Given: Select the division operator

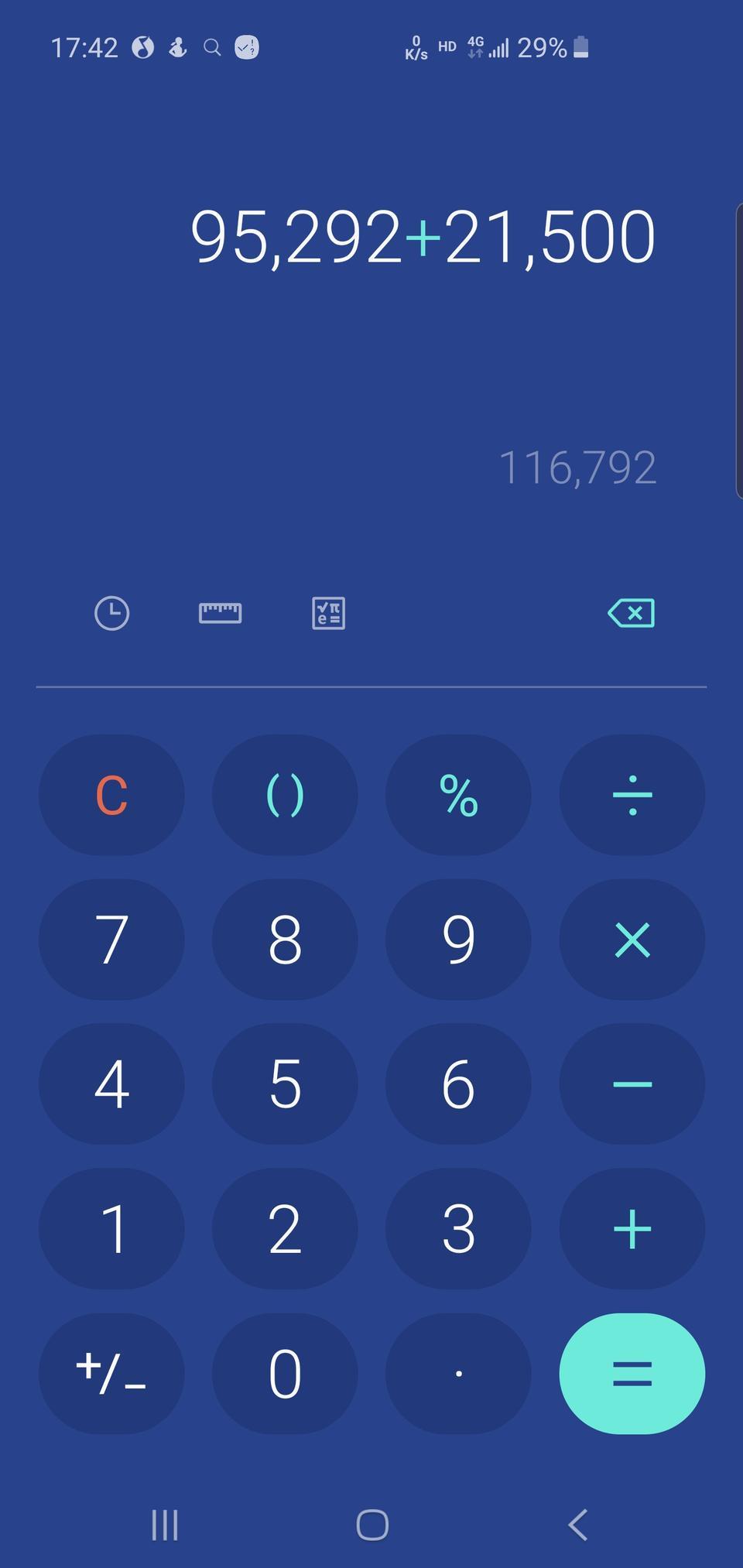Looking at the screenshot, I should tap(632, 795).
